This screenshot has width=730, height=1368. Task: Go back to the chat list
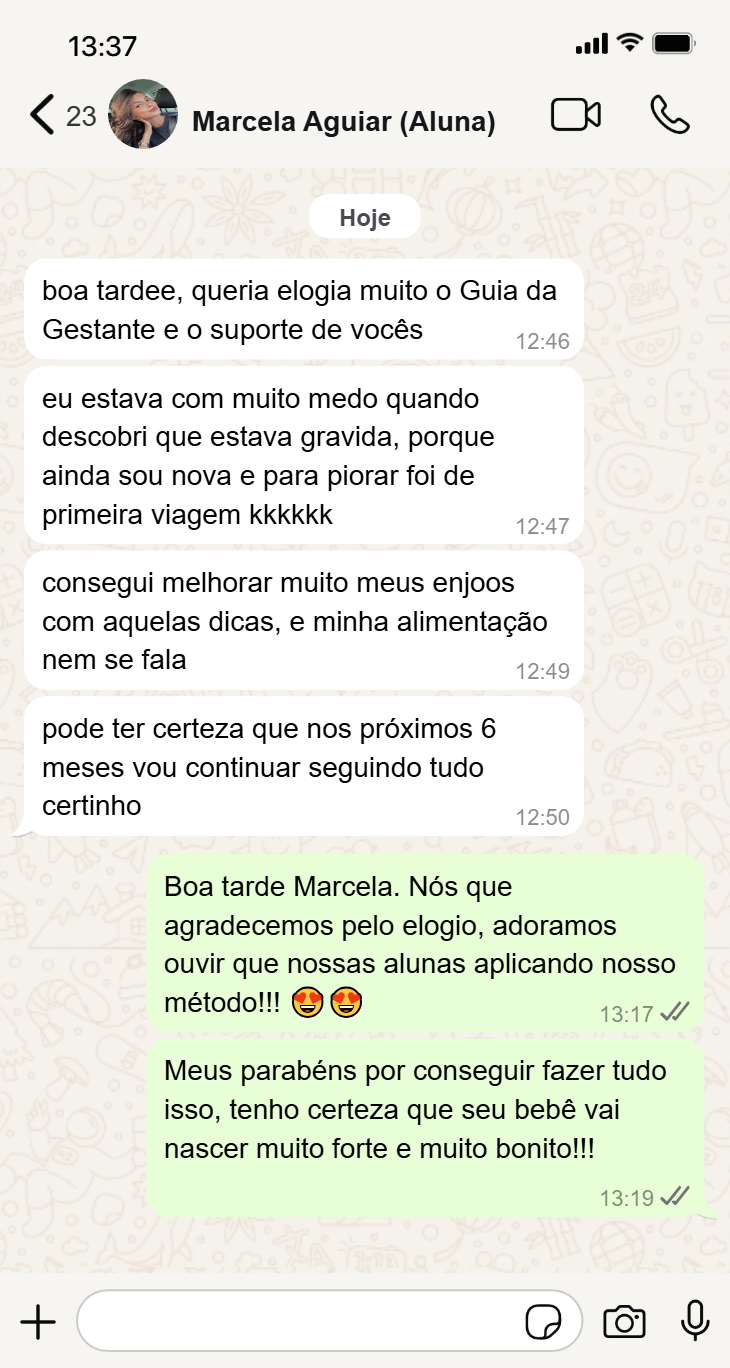42,116
